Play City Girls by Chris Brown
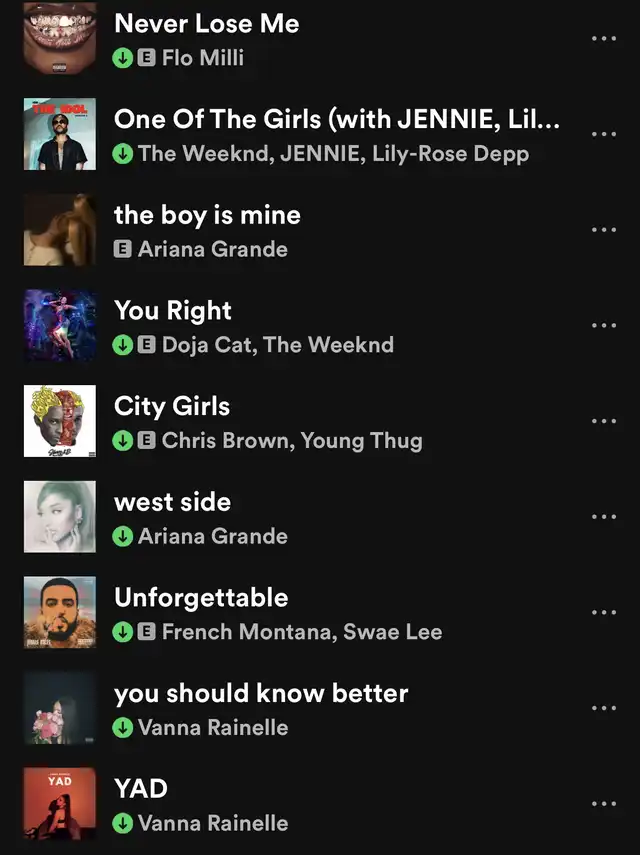The width and height of the screenshot is (640, 855). click(172, 407)
